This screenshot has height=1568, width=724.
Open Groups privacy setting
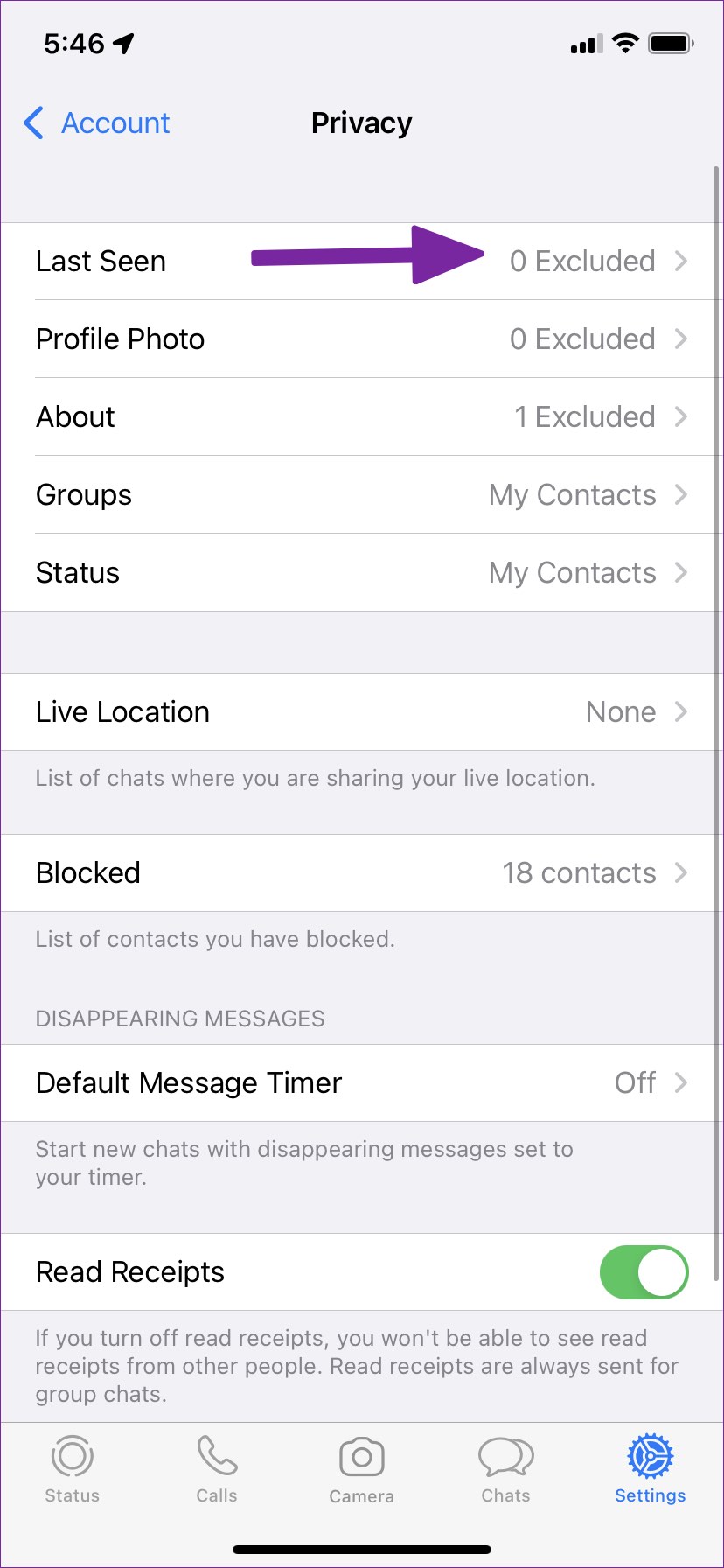pyautogui.click(x=362, y=495)
